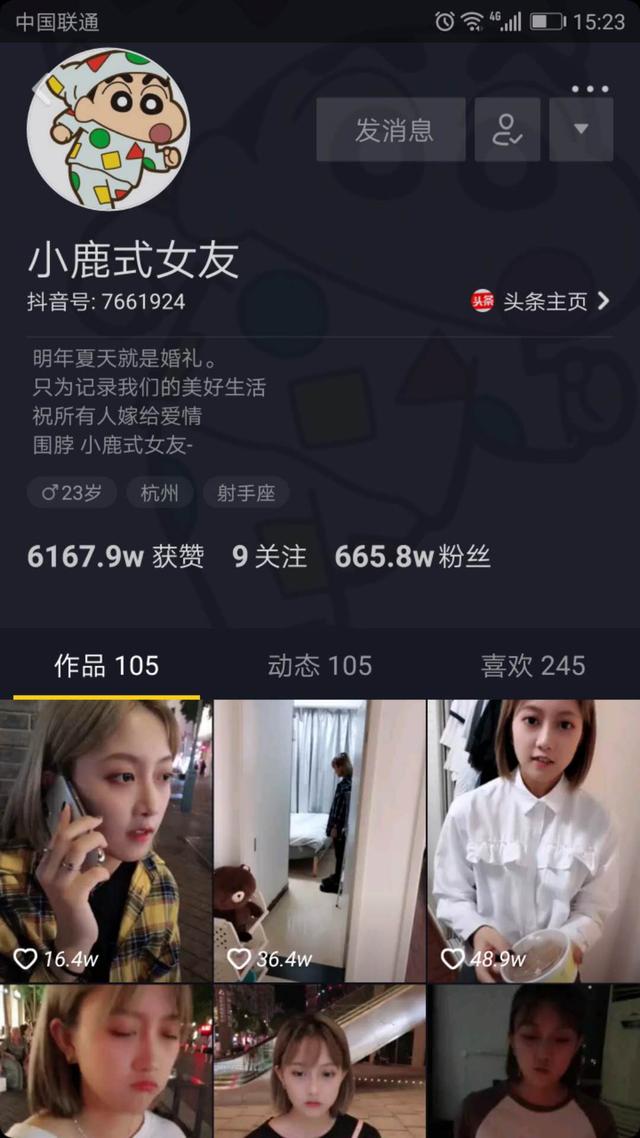Switch to the 动态 105 tab
Viewport: 640px width, 1138px height.
click(x=319, y=666)
